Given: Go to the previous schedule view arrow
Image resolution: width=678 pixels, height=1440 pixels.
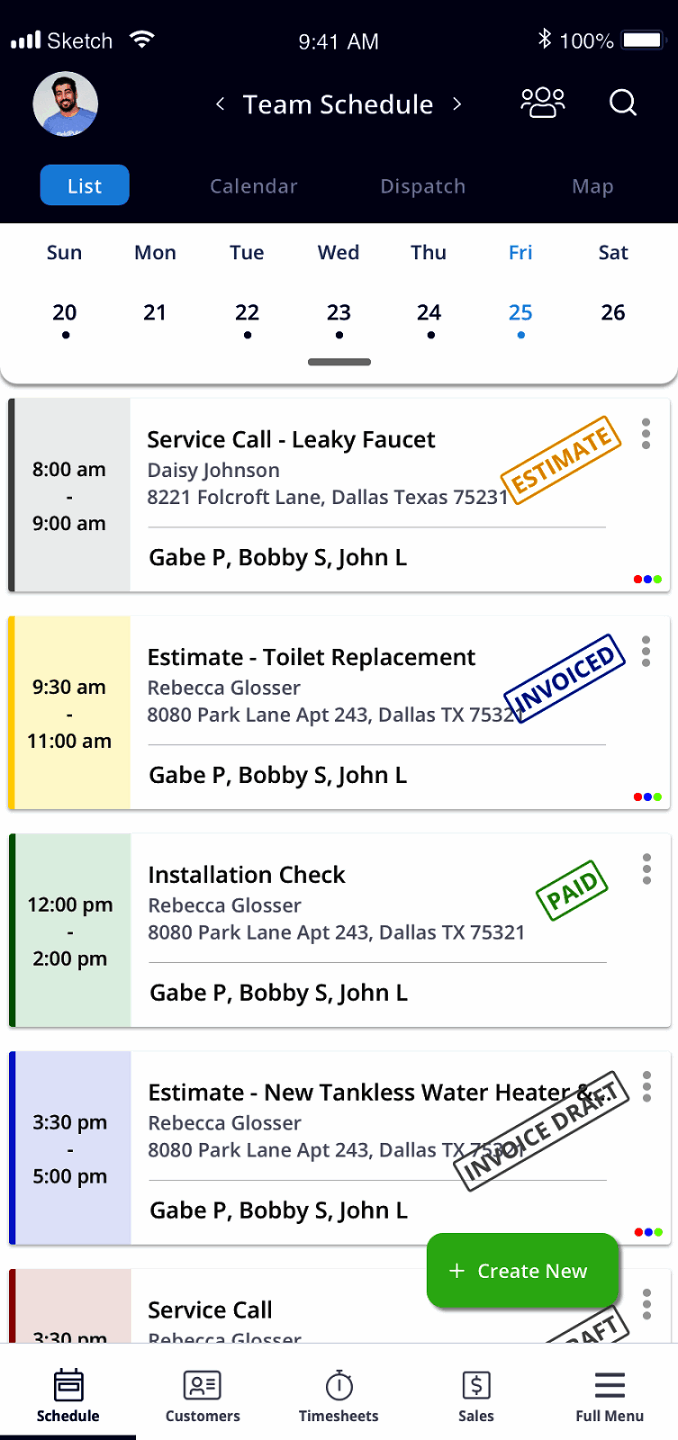Looking at the screenshot, I should [220, 104].
